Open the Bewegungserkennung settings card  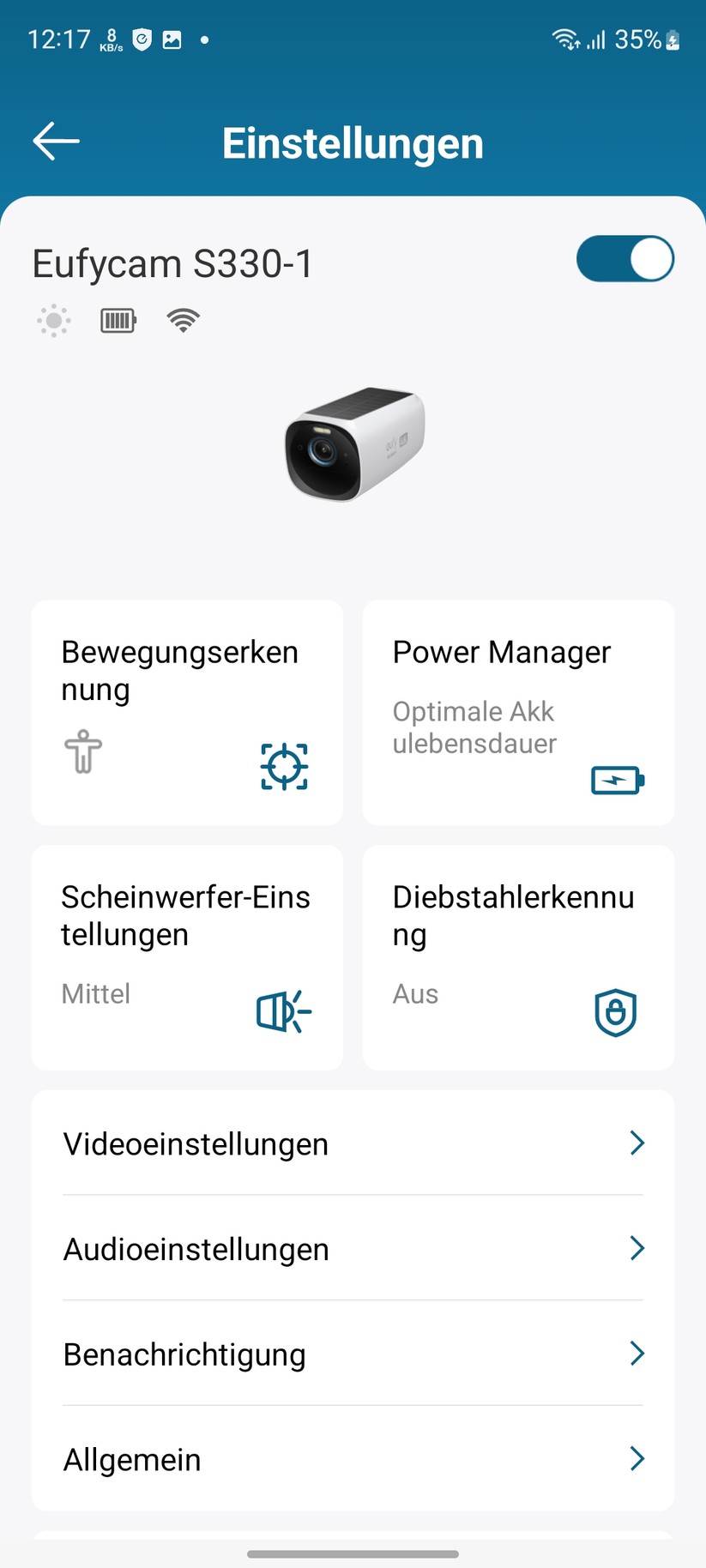click(x=186, y=713)
